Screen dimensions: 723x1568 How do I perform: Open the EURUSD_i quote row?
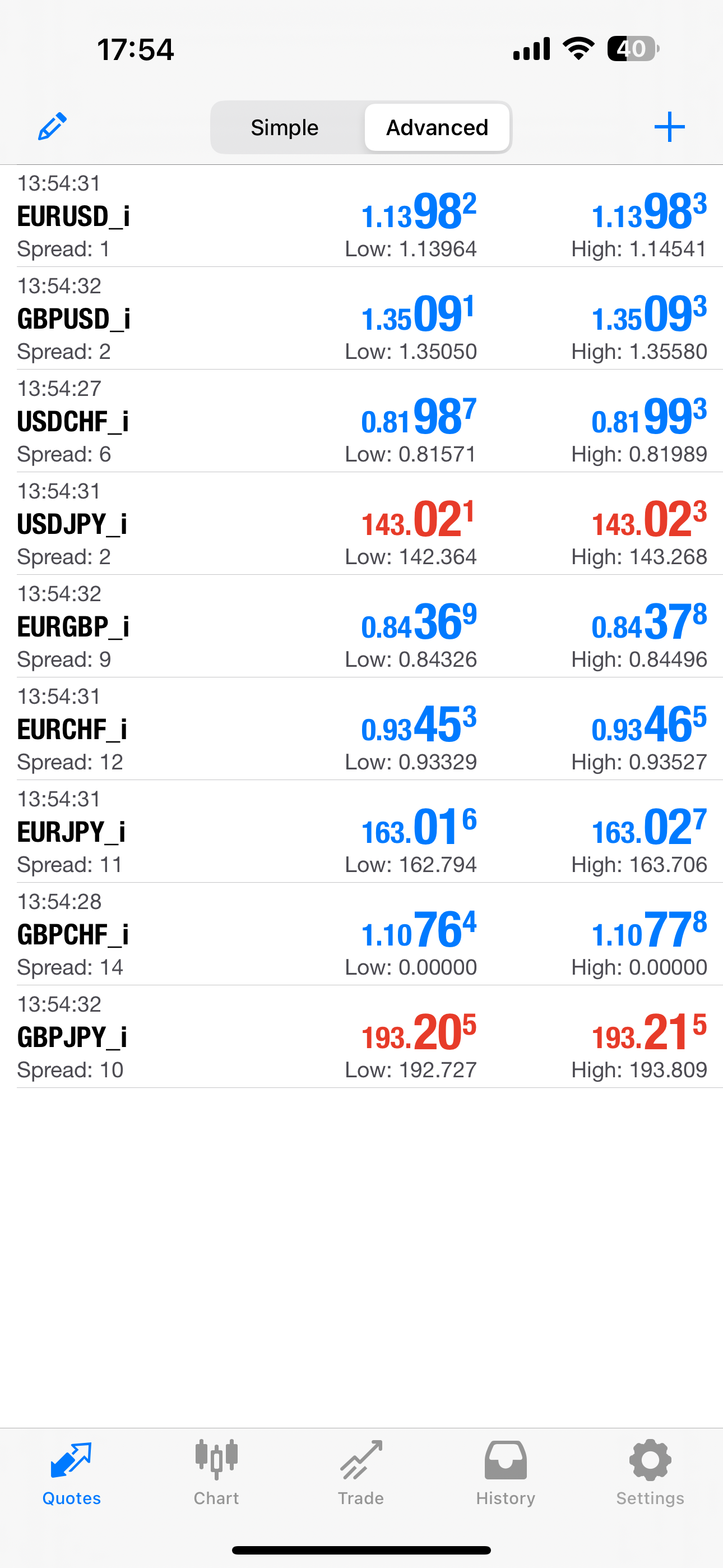361,216
